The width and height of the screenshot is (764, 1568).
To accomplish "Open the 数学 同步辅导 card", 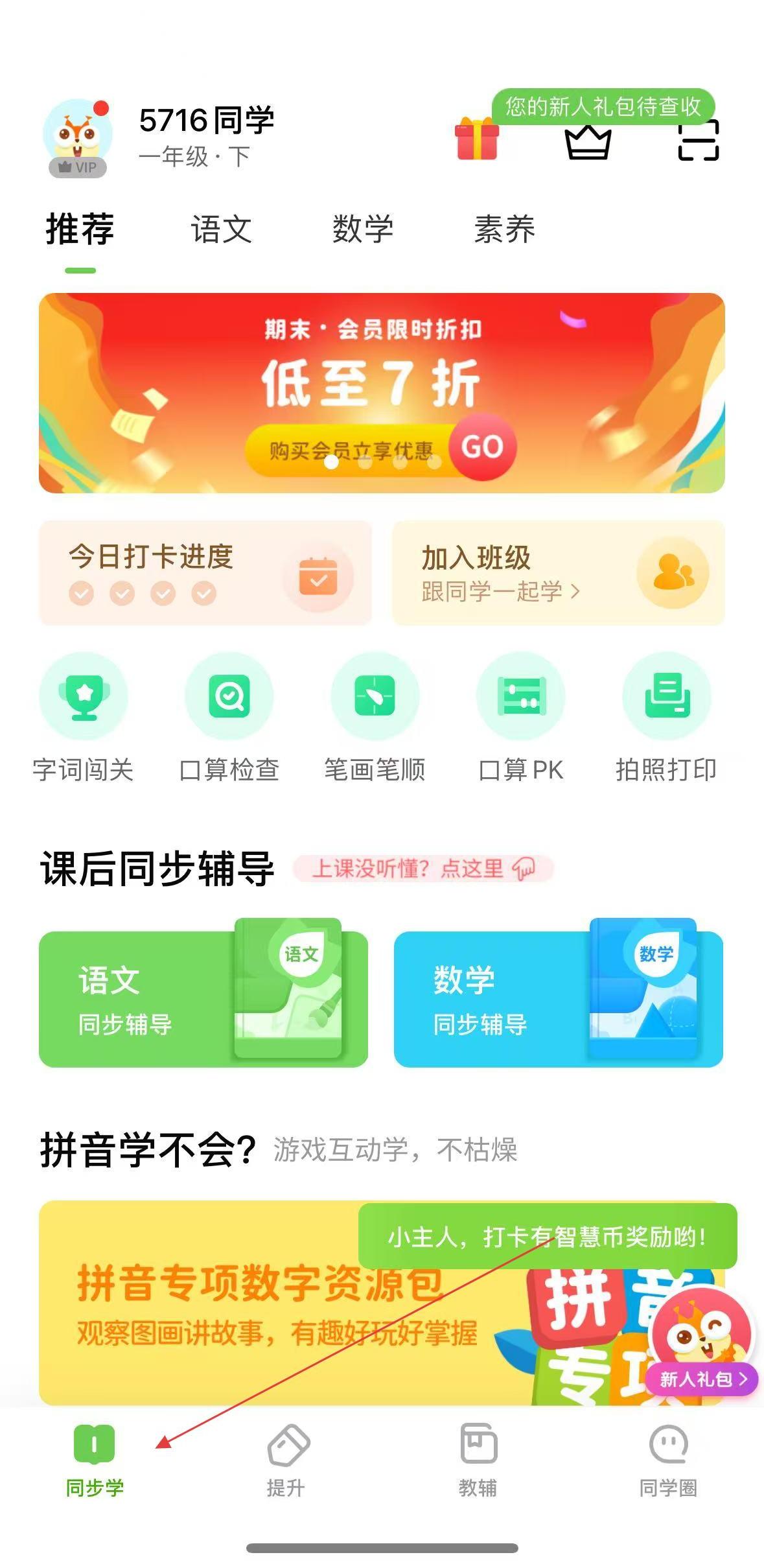I will point(558,999).
